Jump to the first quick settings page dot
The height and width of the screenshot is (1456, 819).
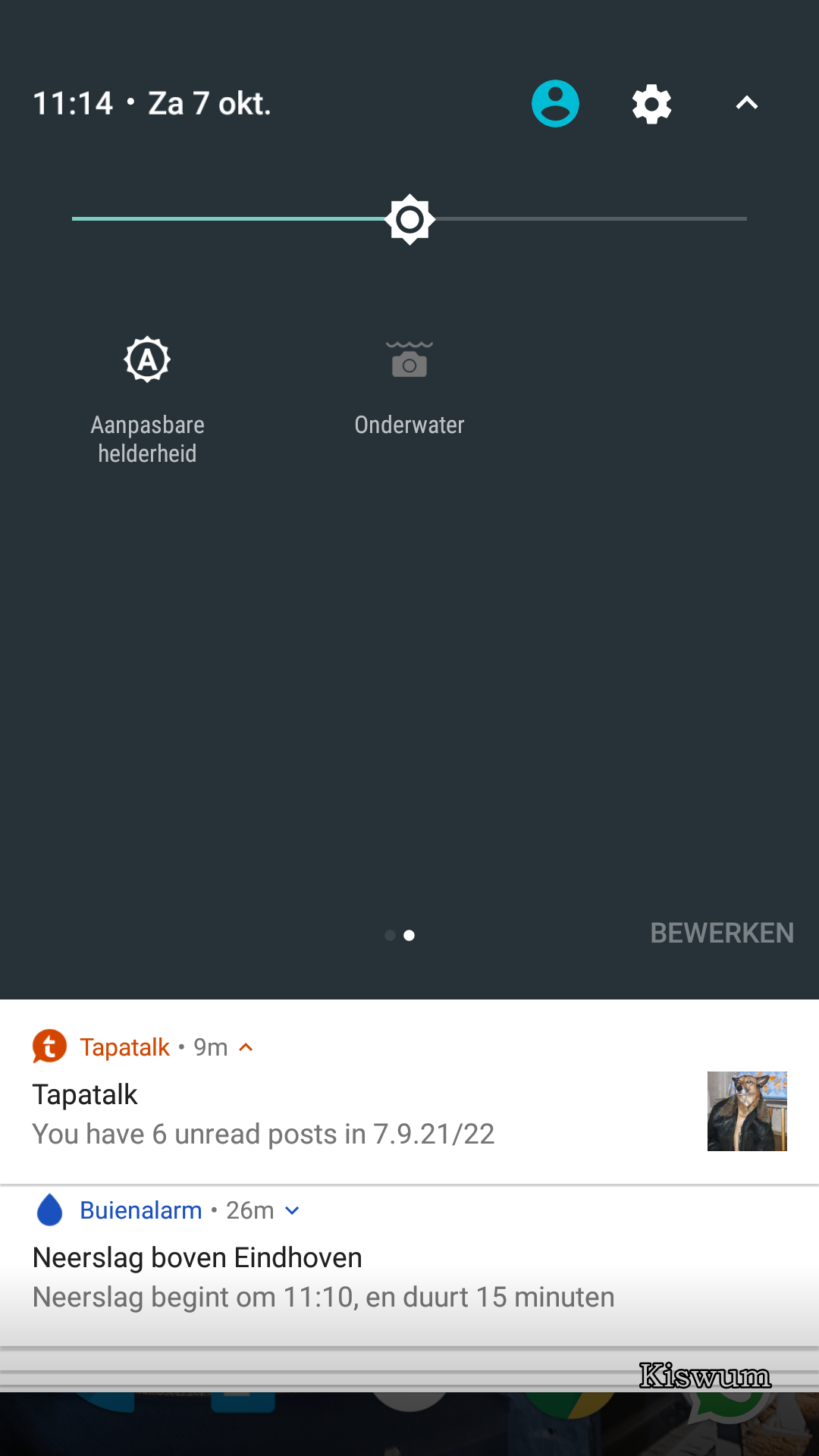click(x=390, y=935)
